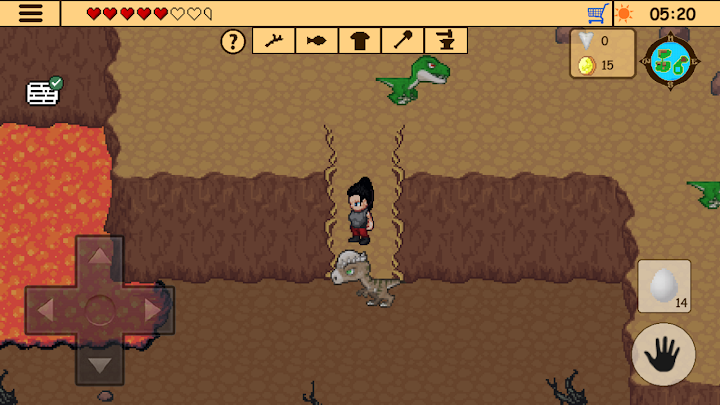720x405 pixels.
Task: Tap the question mark help button
Action: click(x=233, y=41)
